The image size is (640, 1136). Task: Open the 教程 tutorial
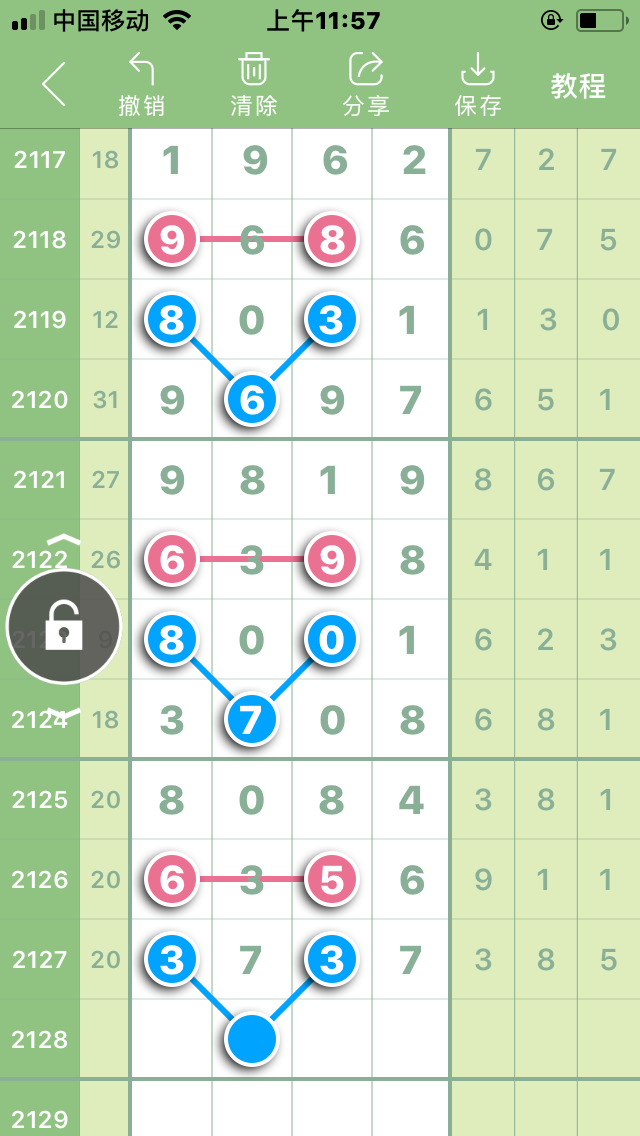[578, 86]
